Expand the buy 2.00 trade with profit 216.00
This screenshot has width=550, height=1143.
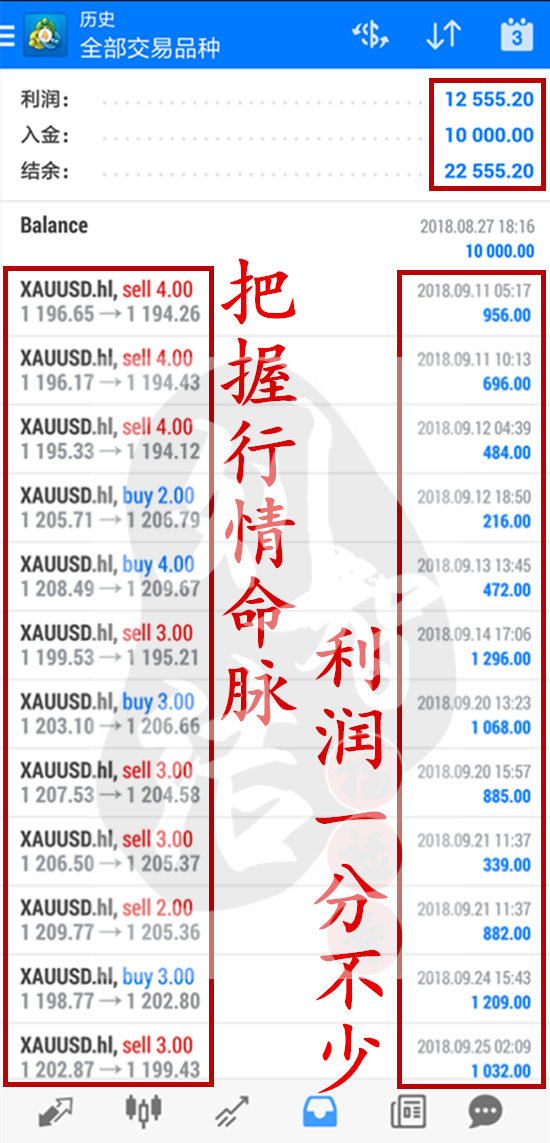coord(275,508)
